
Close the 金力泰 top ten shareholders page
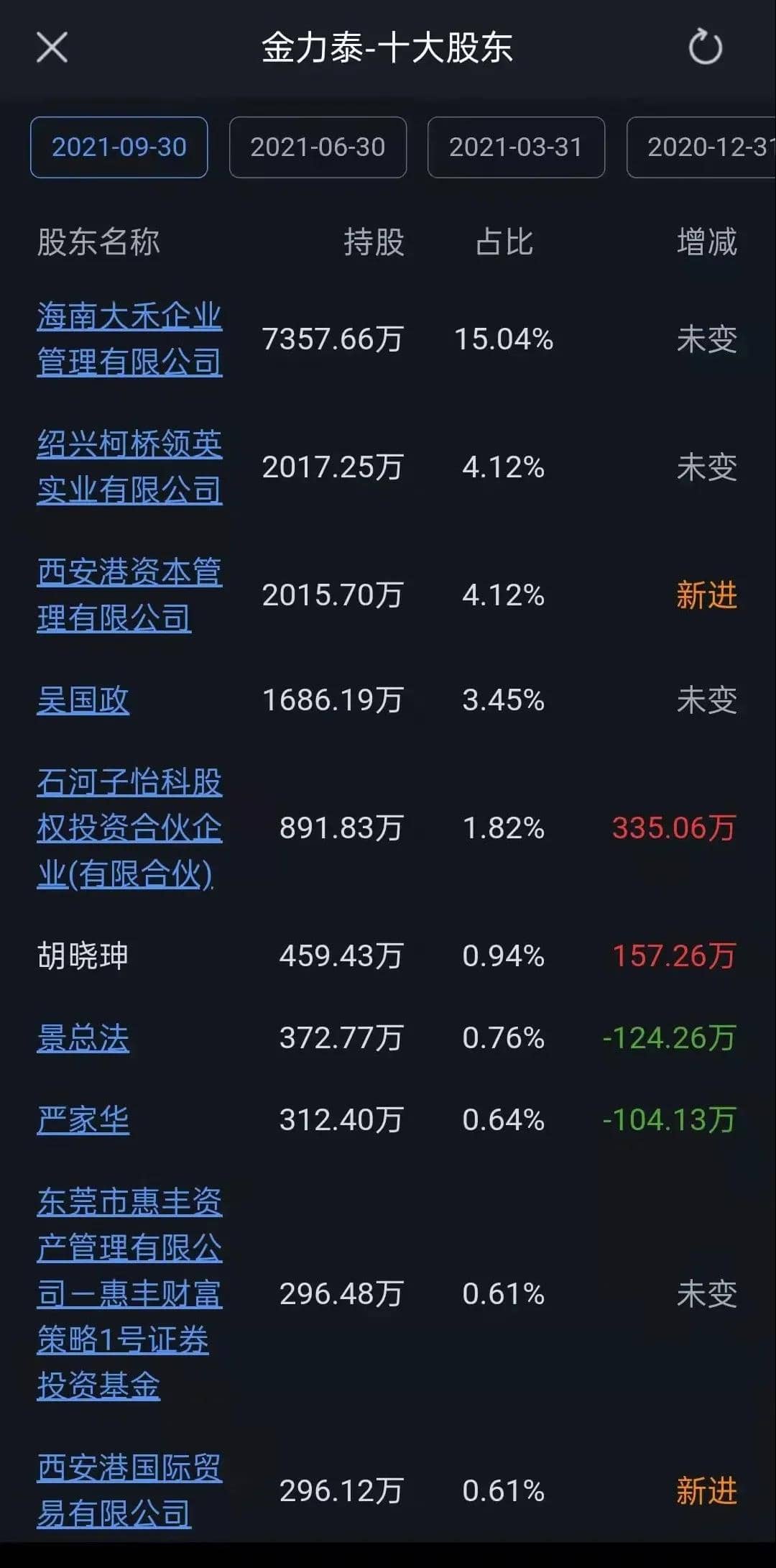[52, 48]
